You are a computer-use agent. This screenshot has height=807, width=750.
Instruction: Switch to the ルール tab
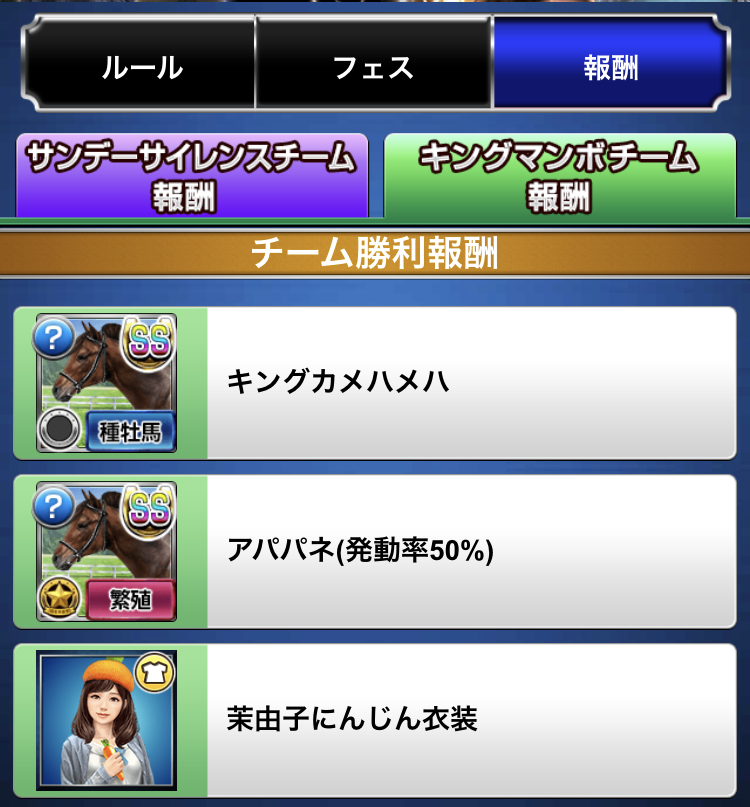pyautogui.click(x=141, y=67)
